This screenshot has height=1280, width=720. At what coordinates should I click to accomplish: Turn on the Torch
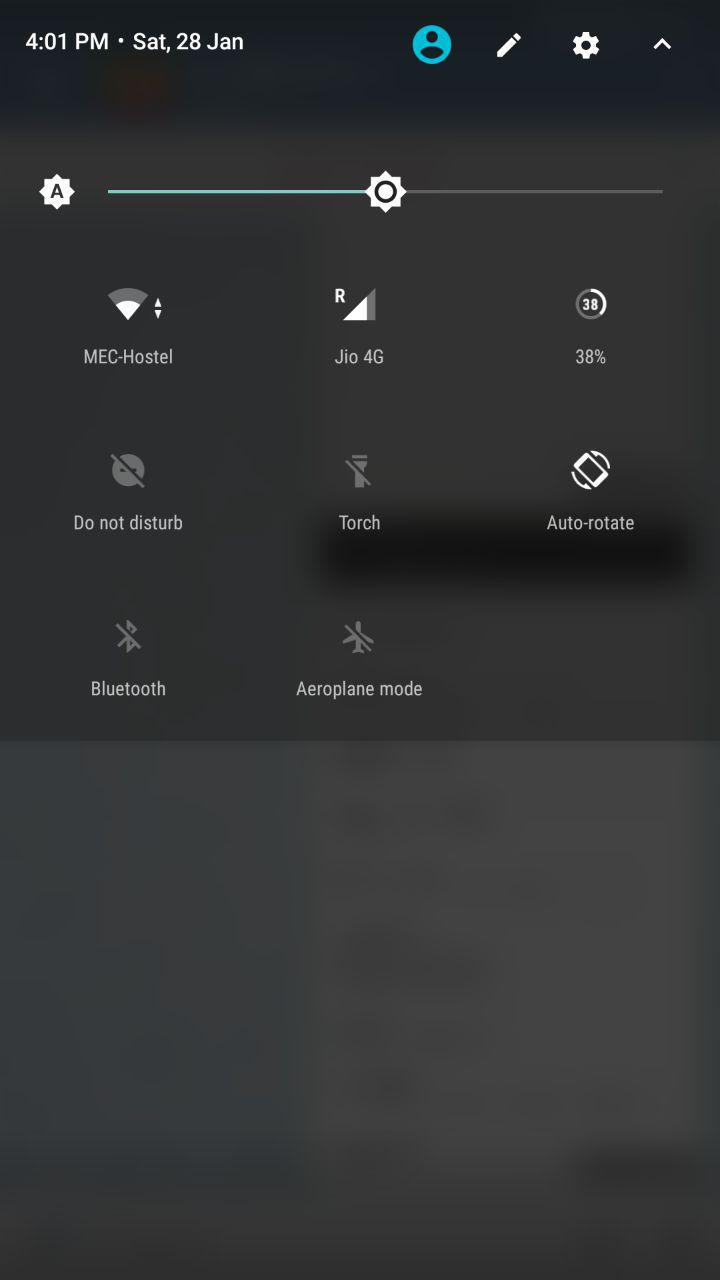tap(359, 471)
